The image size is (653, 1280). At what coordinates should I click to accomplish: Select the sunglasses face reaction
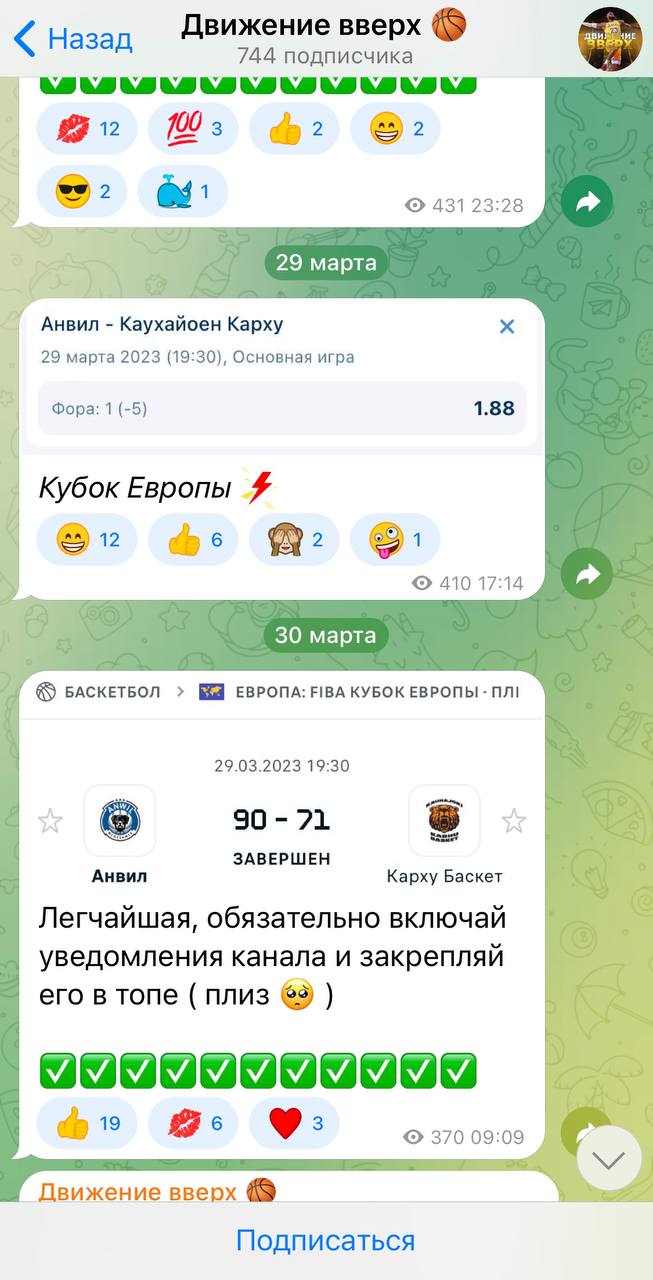coord(82,191)
